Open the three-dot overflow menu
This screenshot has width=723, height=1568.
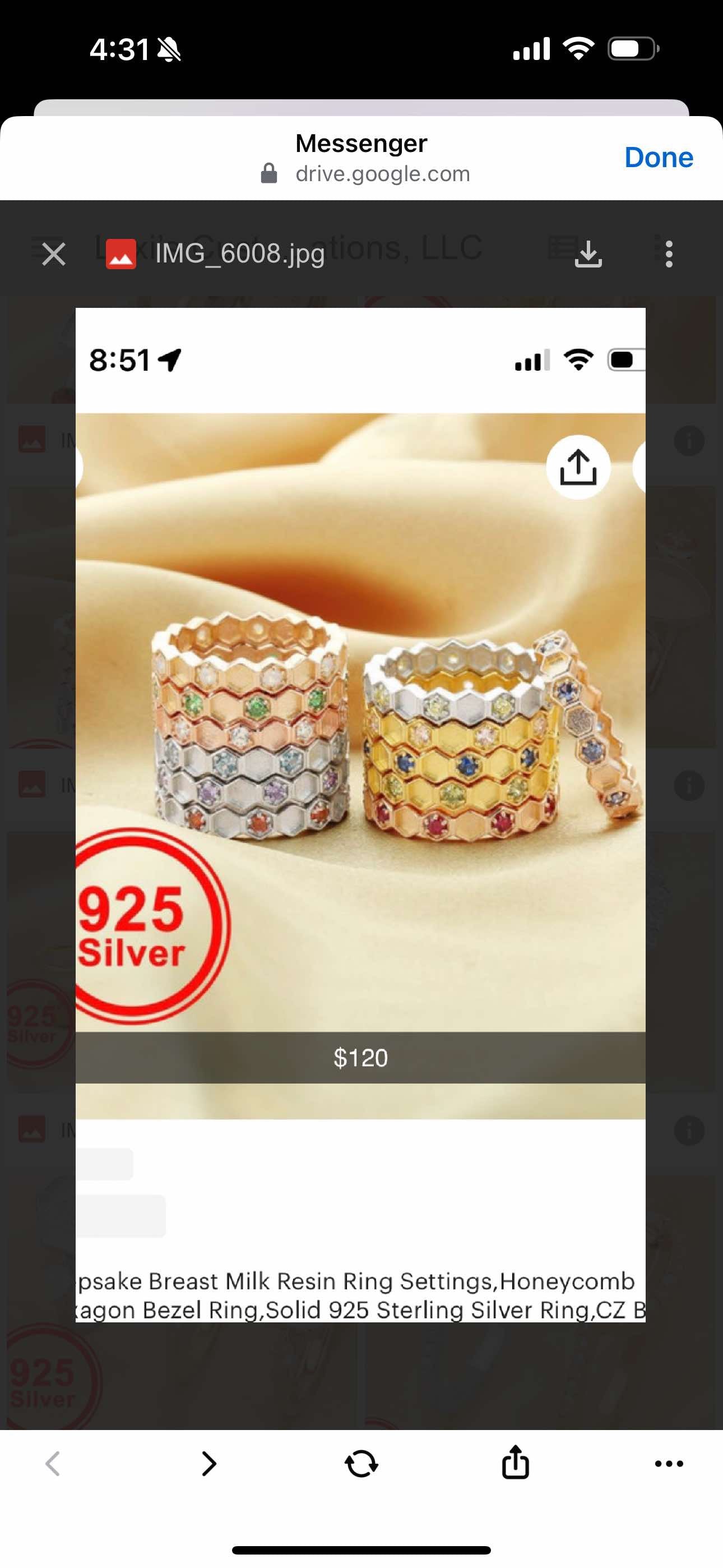click(669, 254)
